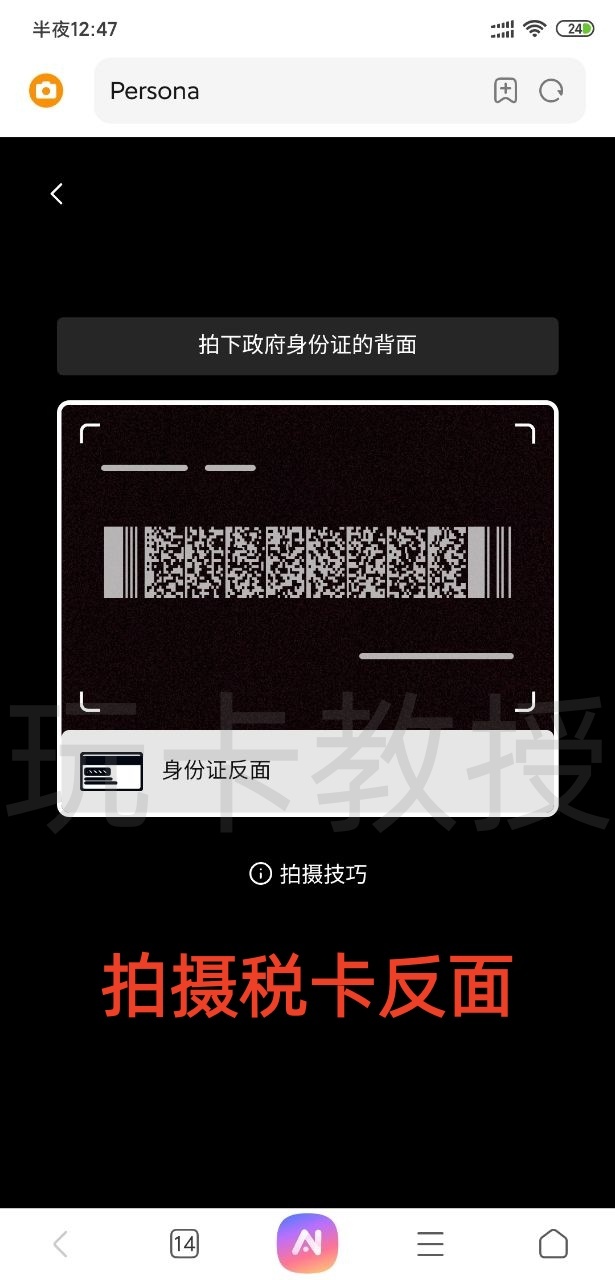Reload the current page
Image resolution: width=615 pixels, height=1280 pixels.
click(x=551, y=91)
